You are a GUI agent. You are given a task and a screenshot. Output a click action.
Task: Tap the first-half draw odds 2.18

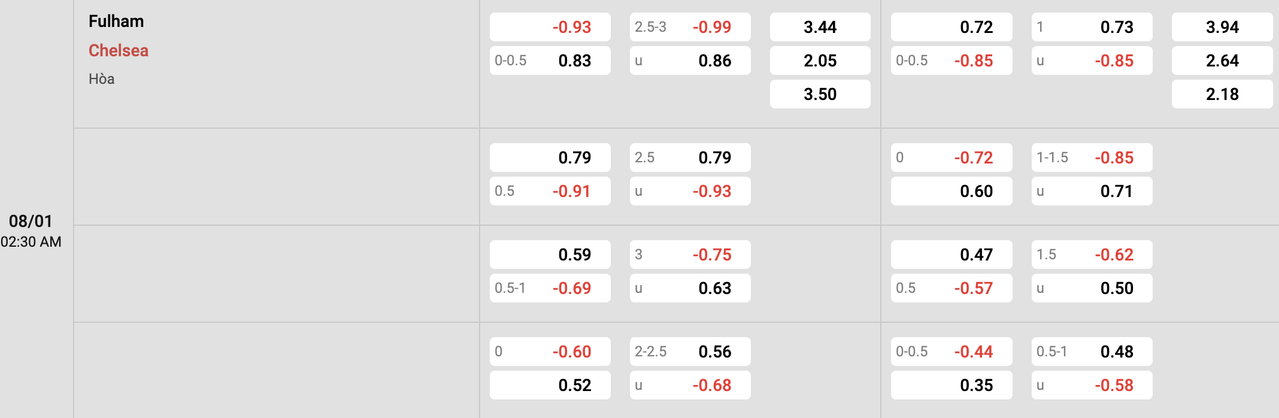[1221, 94]
